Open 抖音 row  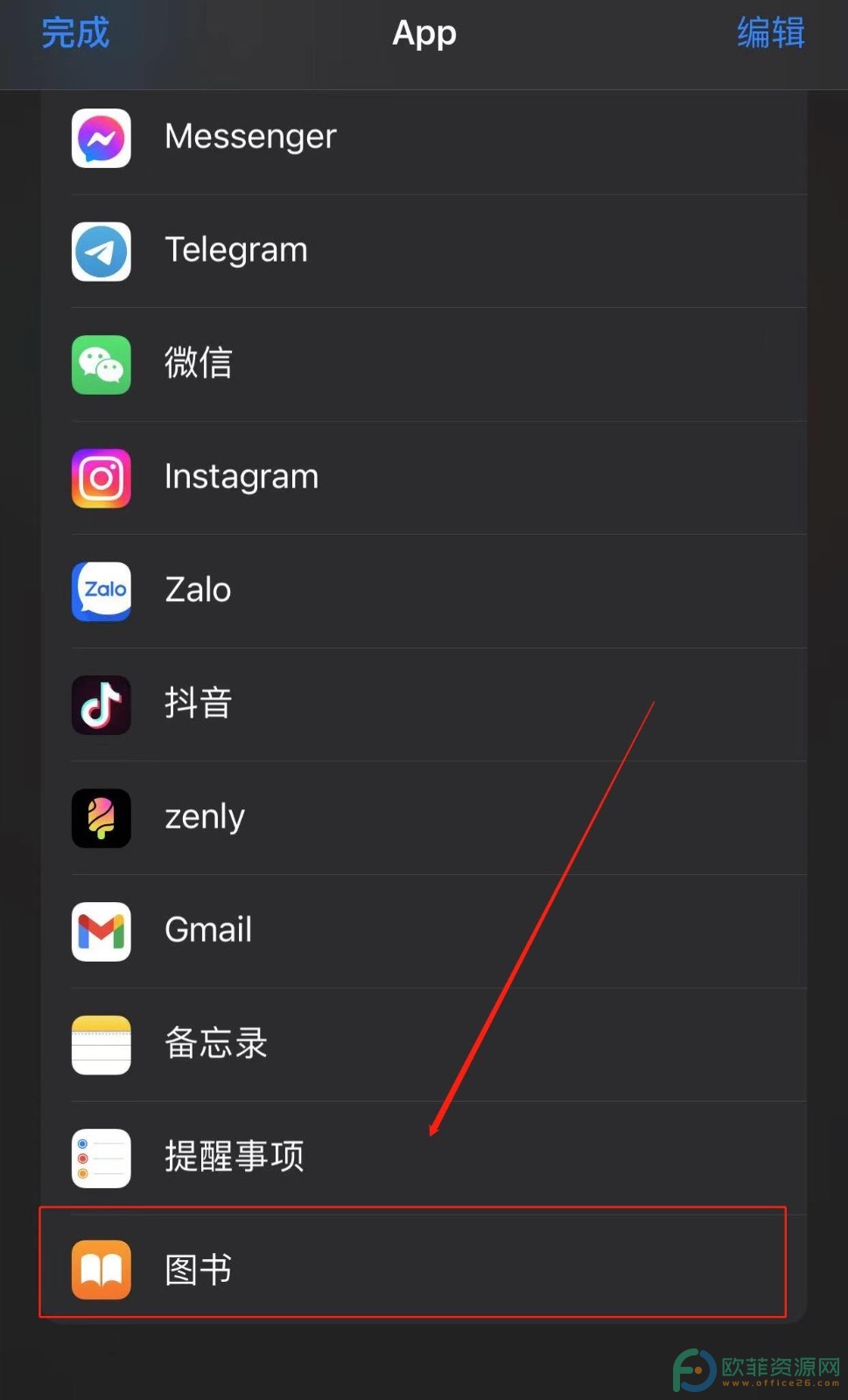point(424,704)
